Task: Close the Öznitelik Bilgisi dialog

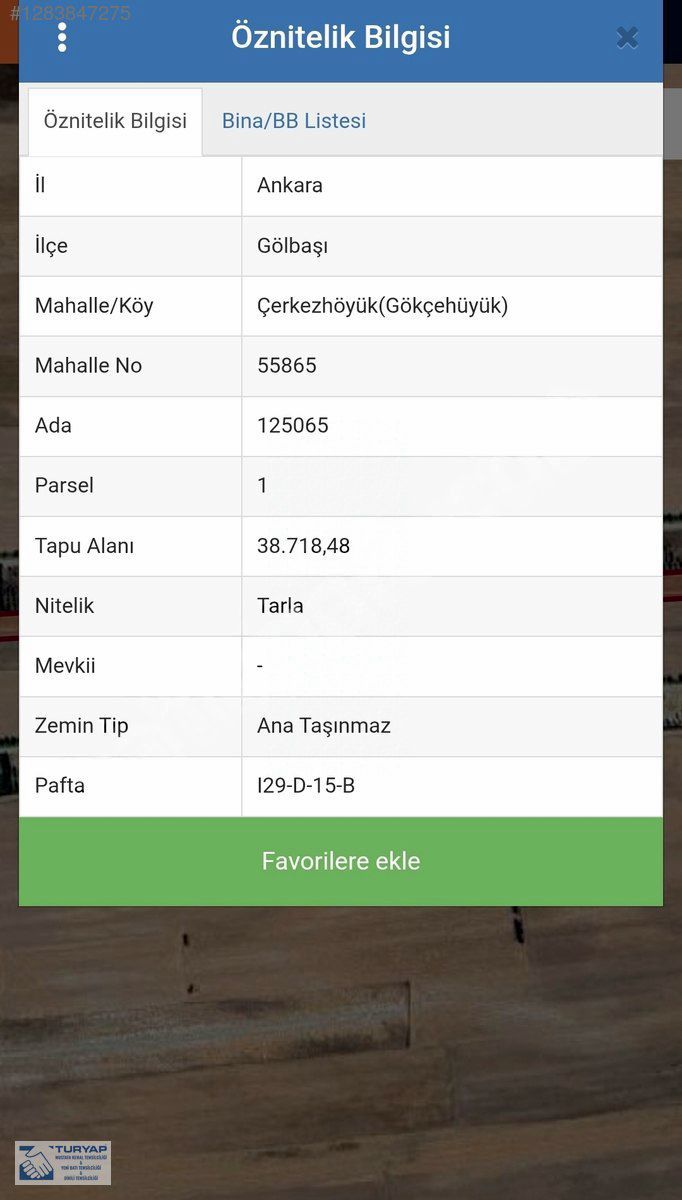Action: (x=627, y=38)
